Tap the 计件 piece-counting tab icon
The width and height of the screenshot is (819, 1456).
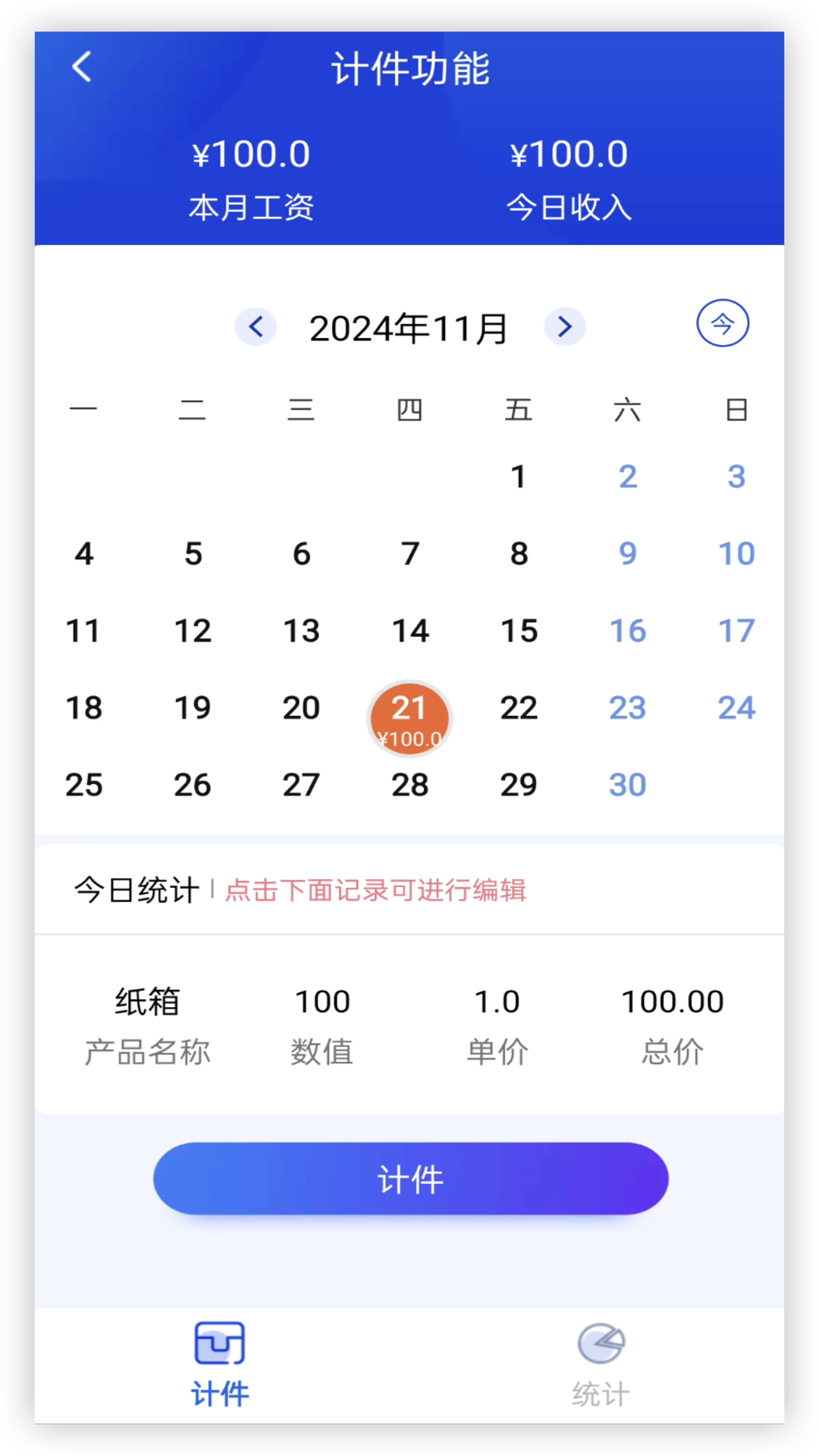tap(218, 1340)
